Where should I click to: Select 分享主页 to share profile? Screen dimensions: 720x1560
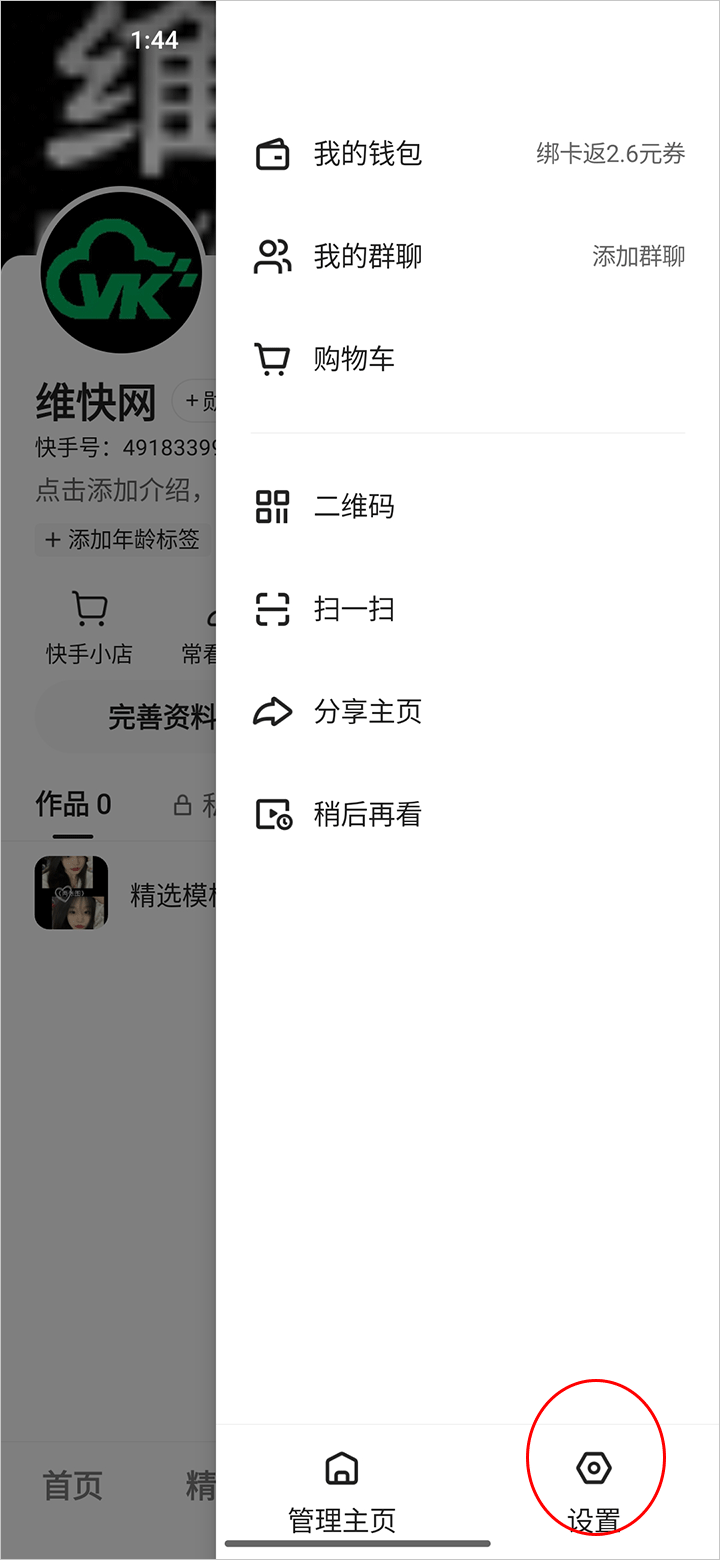point(367,712)
